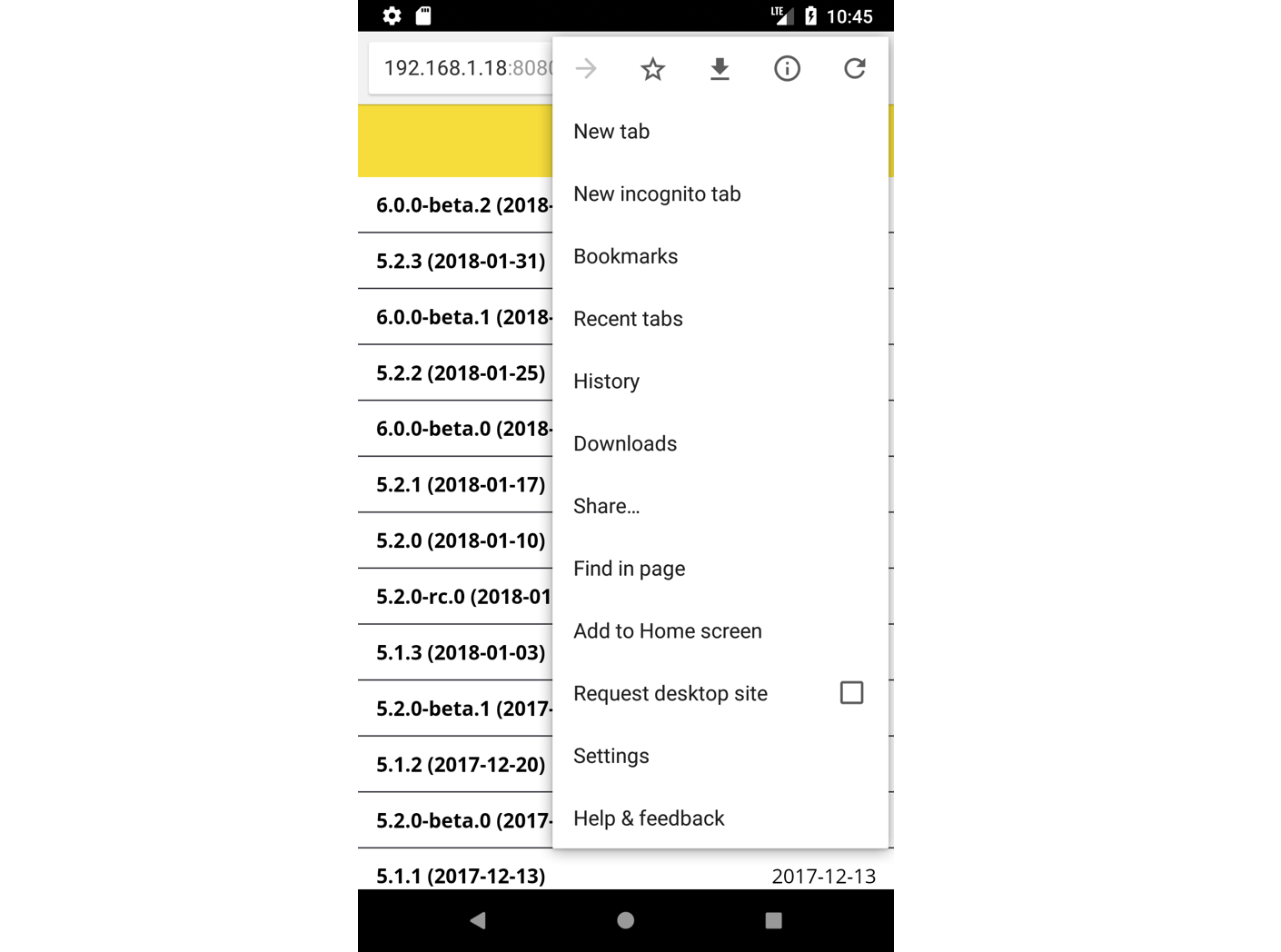This screenshot has width=1281, height=952.
Task: Go to Downloads
Action: 625,444
